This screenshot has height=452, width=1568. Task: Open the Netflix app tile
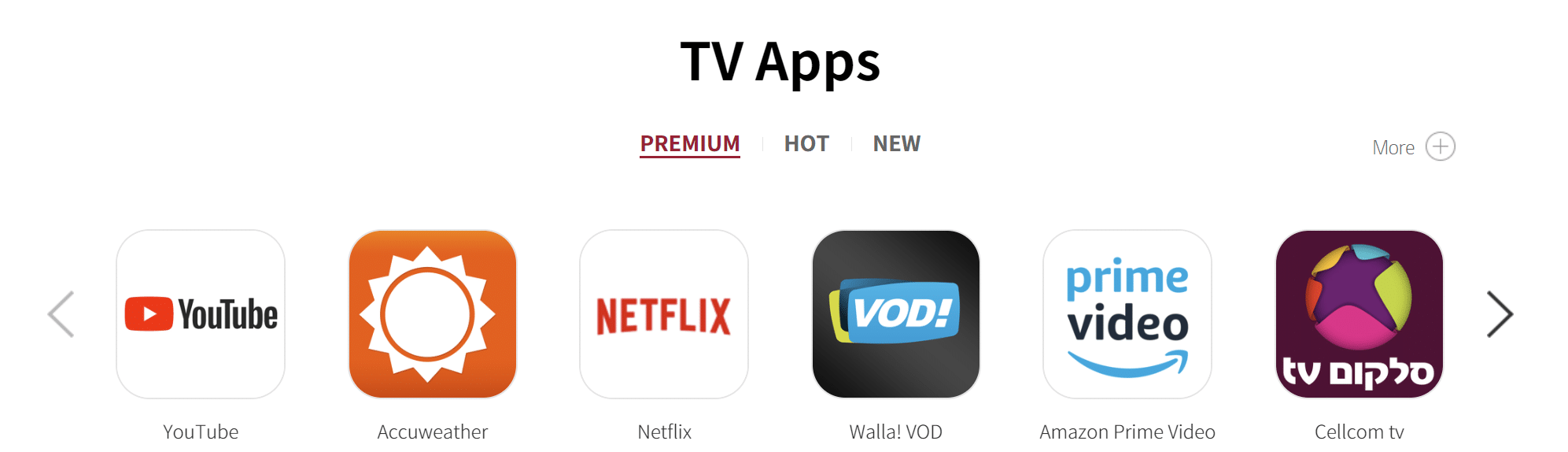click(x=664, y=314)
